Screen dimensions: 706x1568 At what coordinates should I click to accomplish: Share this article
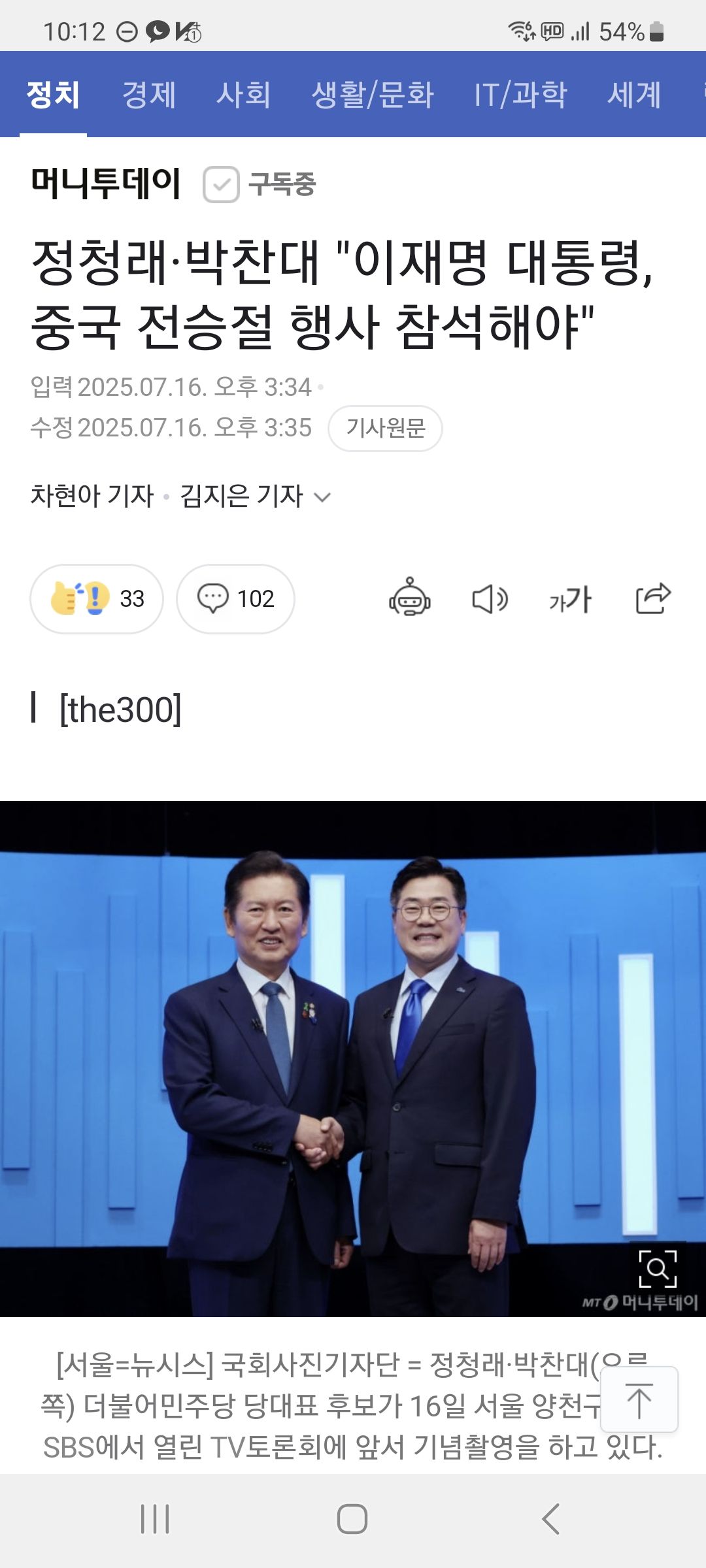(653, 598)
